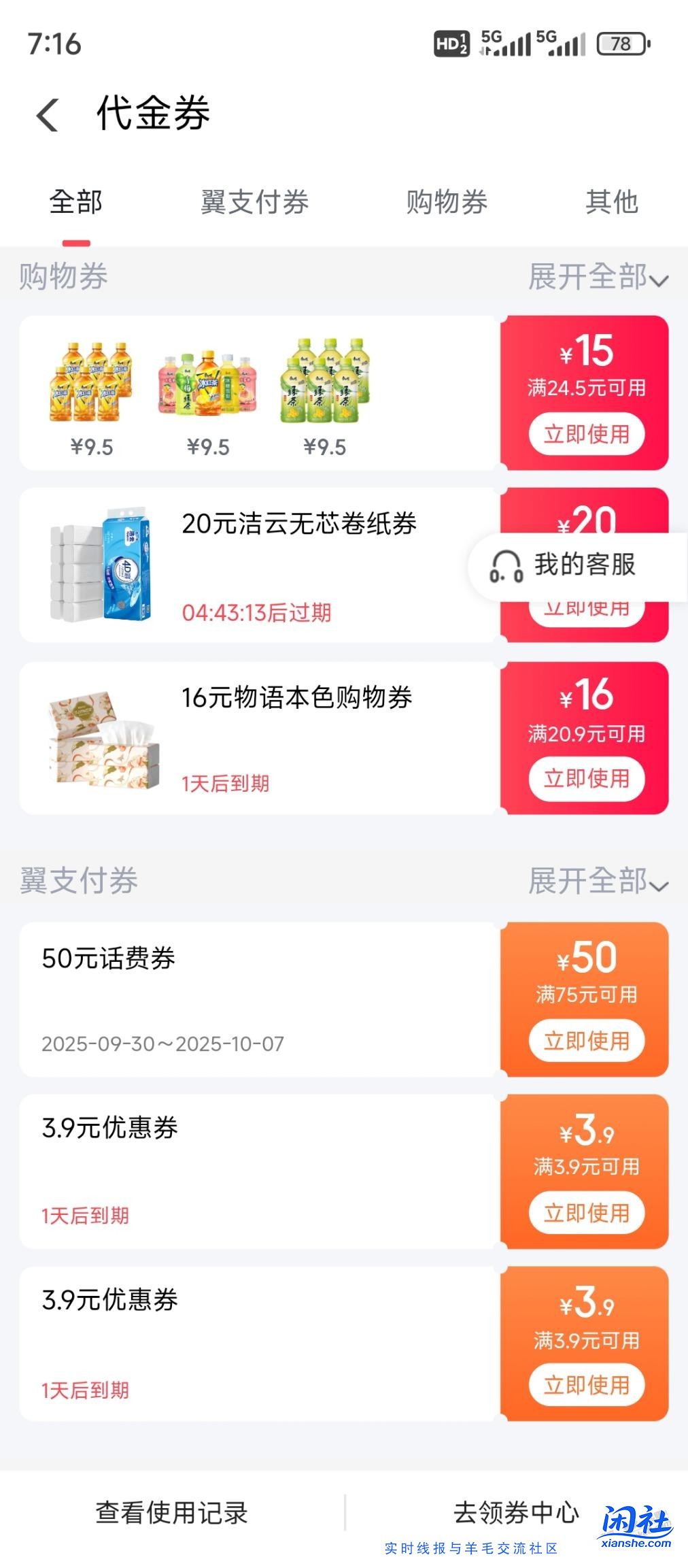Use the 16元物语本色购物券 now
Viewport: 688px width, 1568px height.
[x=586, y=779]
